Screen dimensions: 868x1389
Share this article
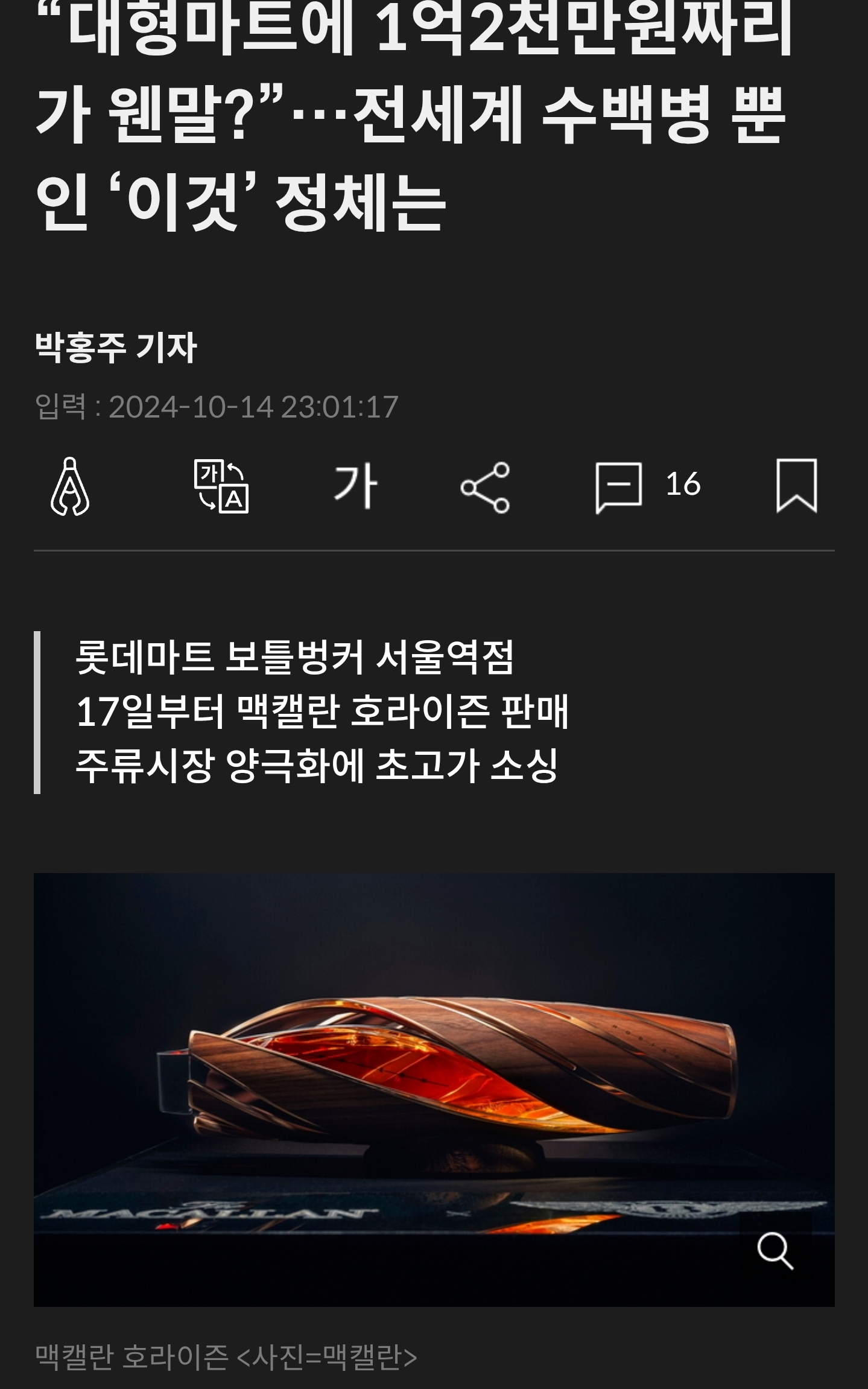[485, 488]
